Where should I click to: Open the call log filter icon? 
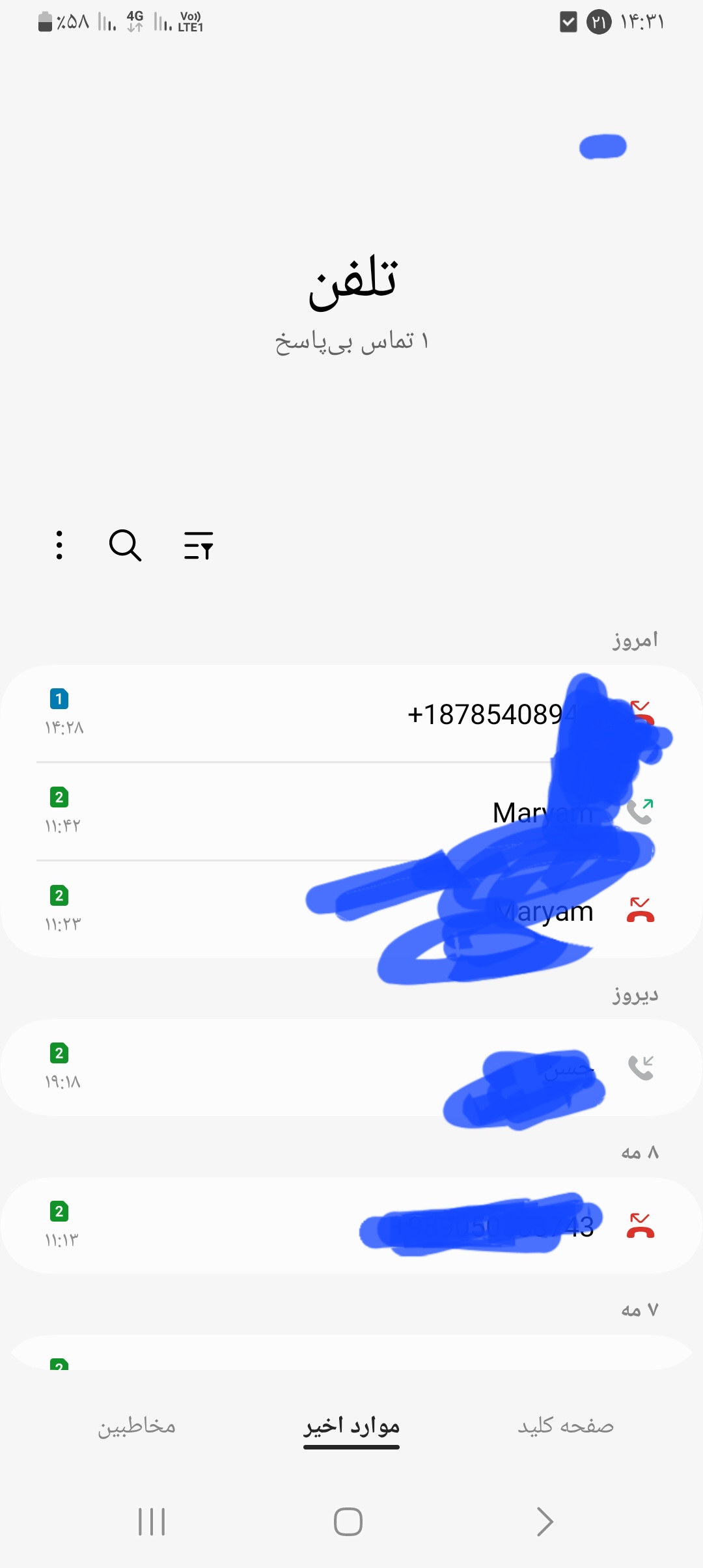pos(199,545)
